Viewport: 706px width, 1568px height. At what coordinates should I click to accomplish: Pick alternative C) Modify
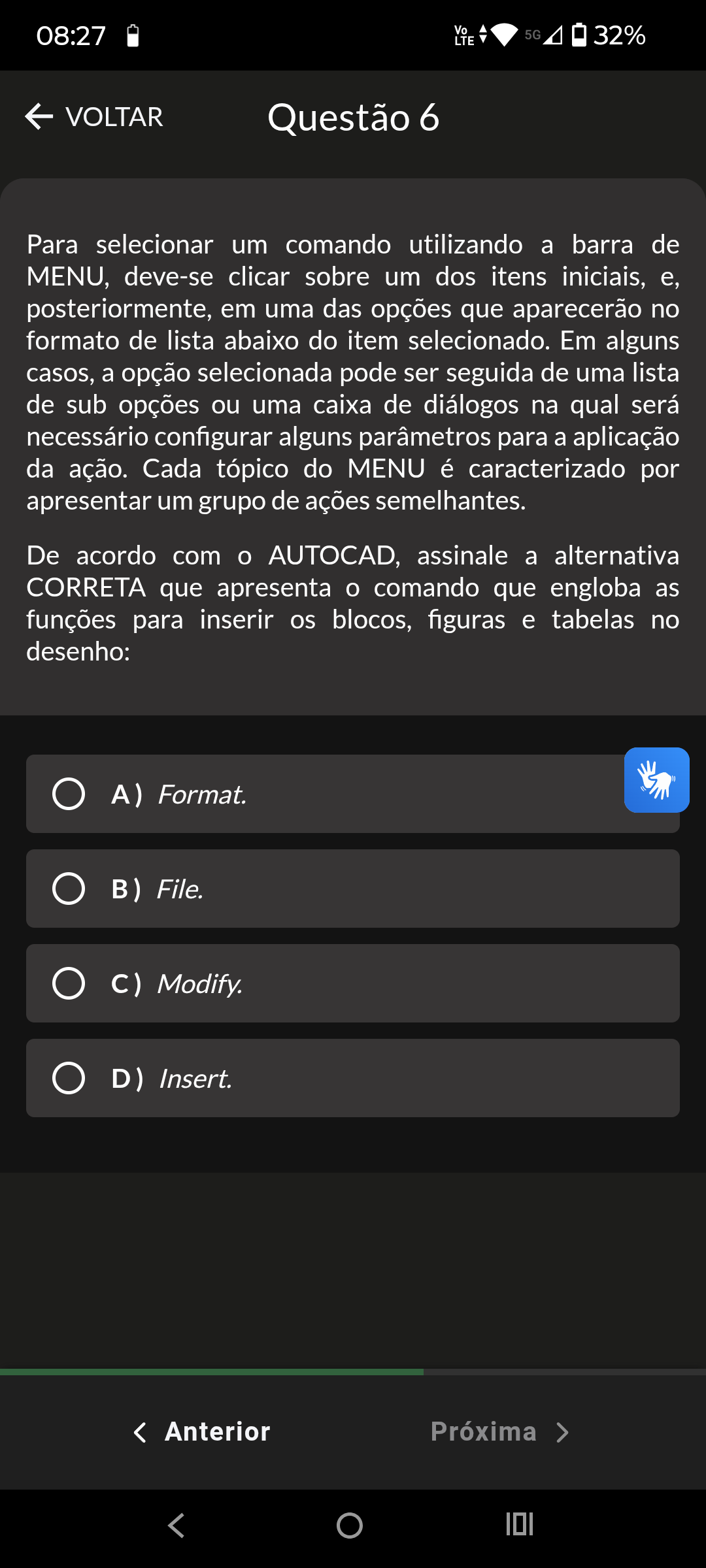(353, 983)
